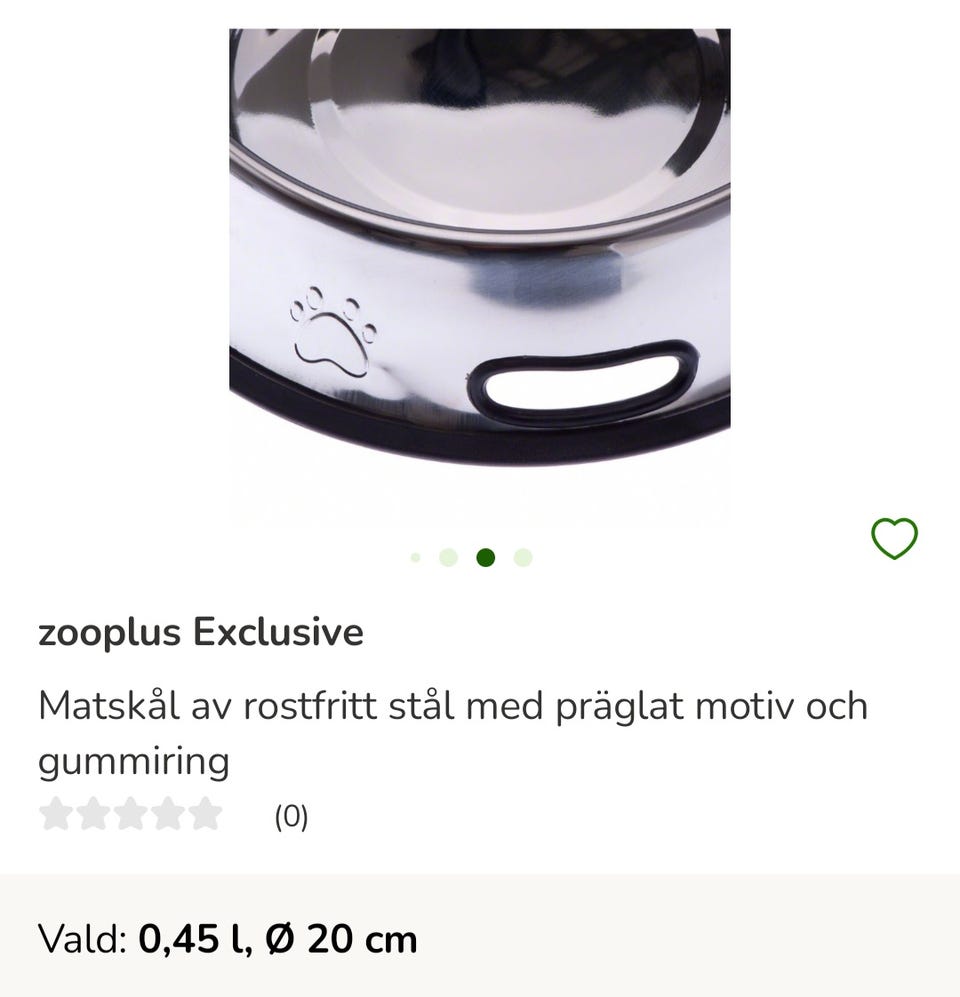The image size is (960, 997).
Task: Rate the product with the second star
Action: point(91,814)
